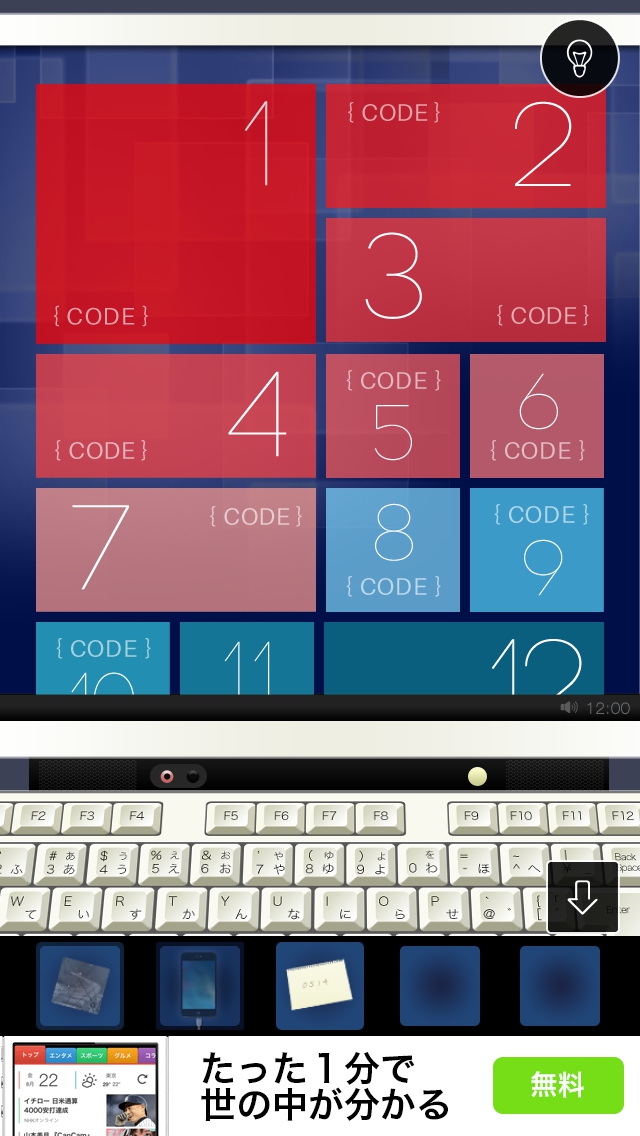Select code tile number 7
This screenshot has height=1136, width=640.
[176, 550]
